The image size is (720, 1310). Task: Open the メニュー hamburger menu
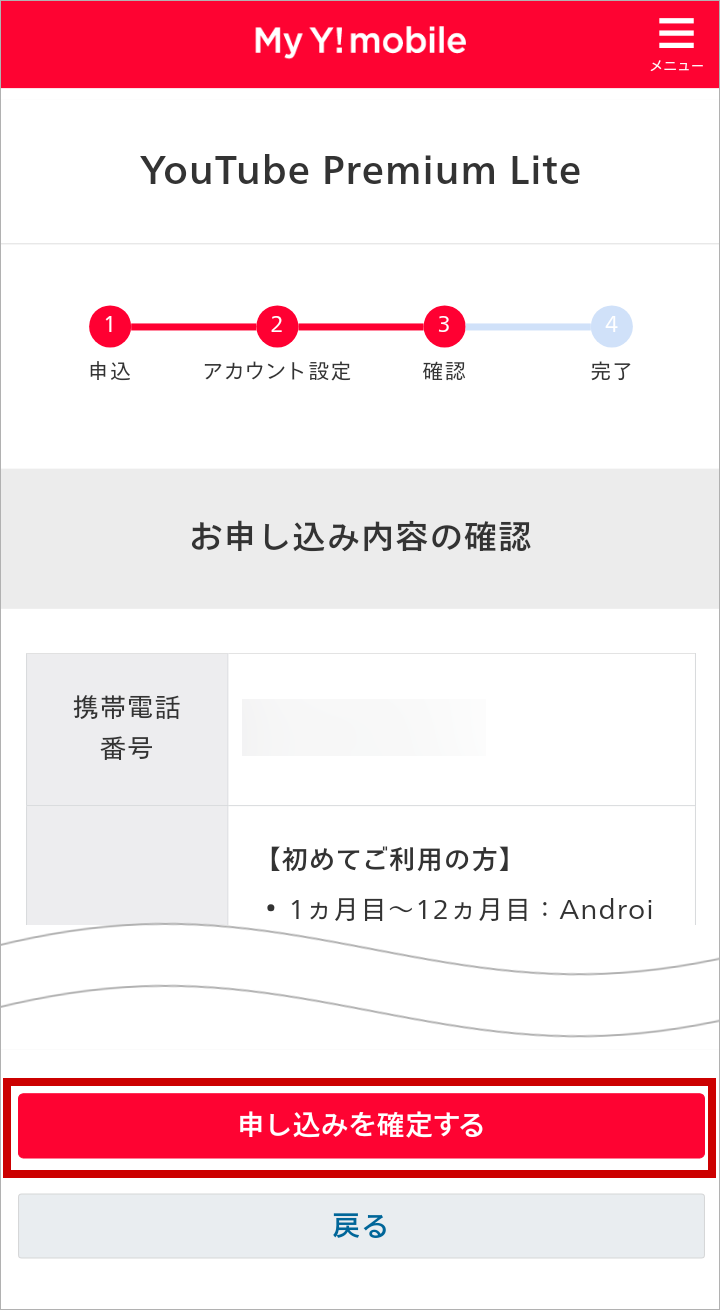coord(676,43)
